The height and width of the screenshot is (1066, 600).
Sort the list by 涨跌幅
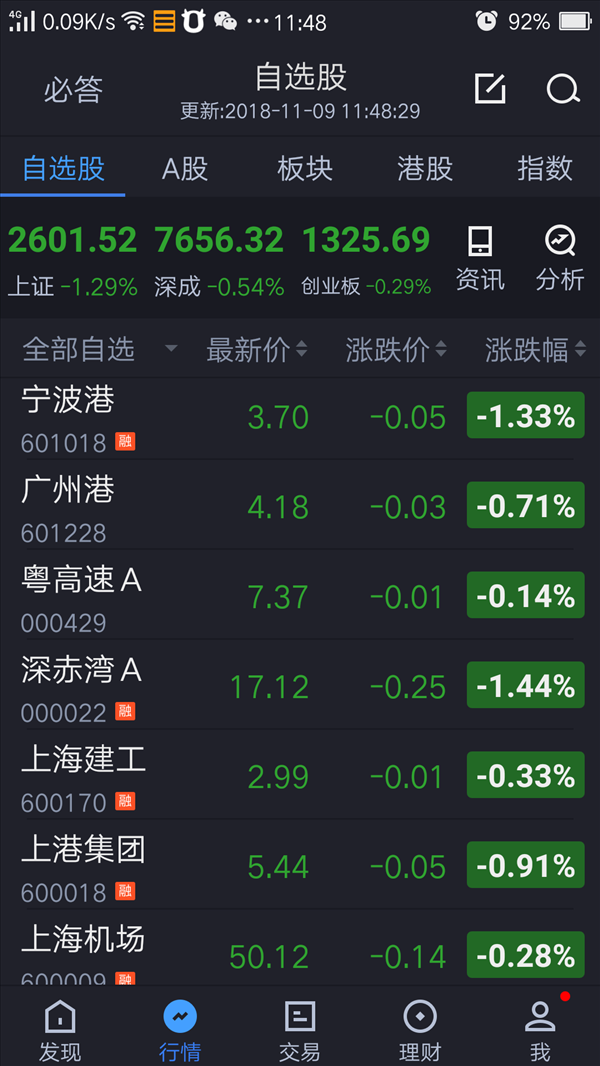(535, 350)
